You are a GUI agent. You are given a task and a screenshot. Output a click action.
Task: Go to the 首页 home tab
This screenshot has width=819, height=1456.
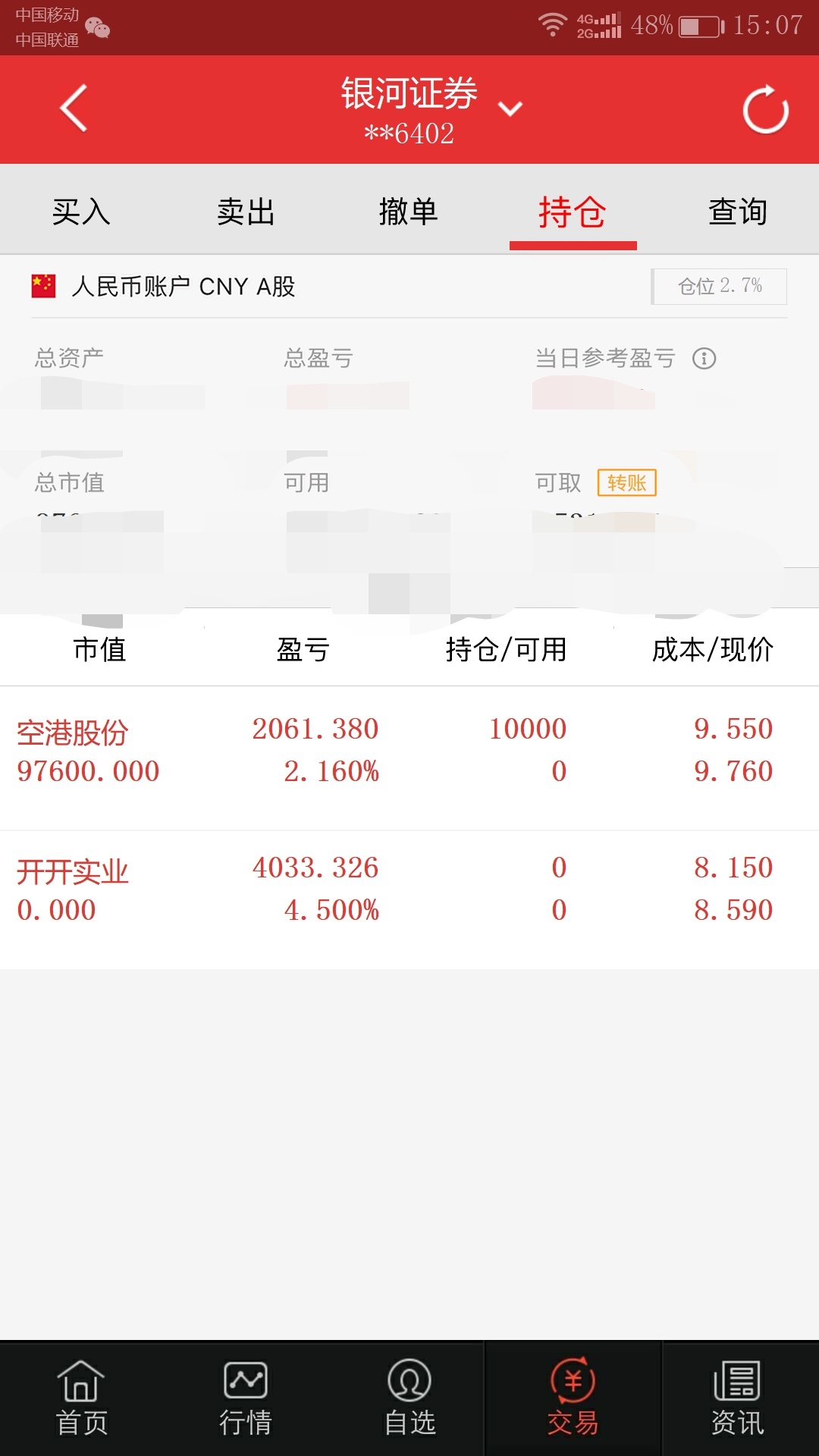point(81,1398)
